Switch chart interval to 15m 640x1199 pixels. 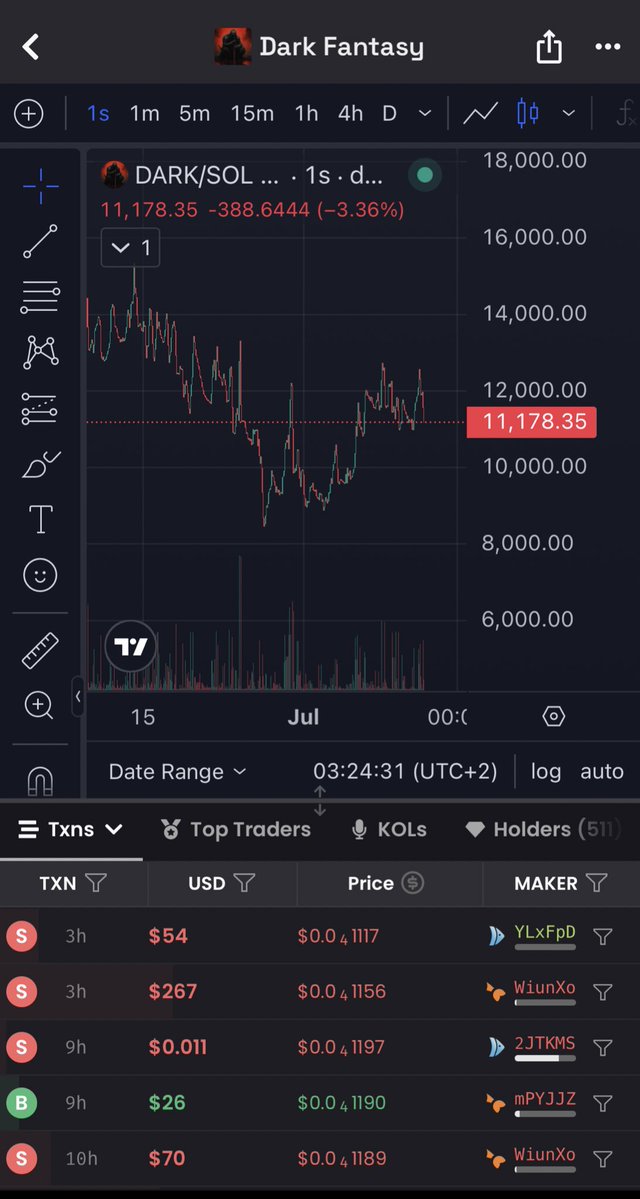[x=252, y=114]
